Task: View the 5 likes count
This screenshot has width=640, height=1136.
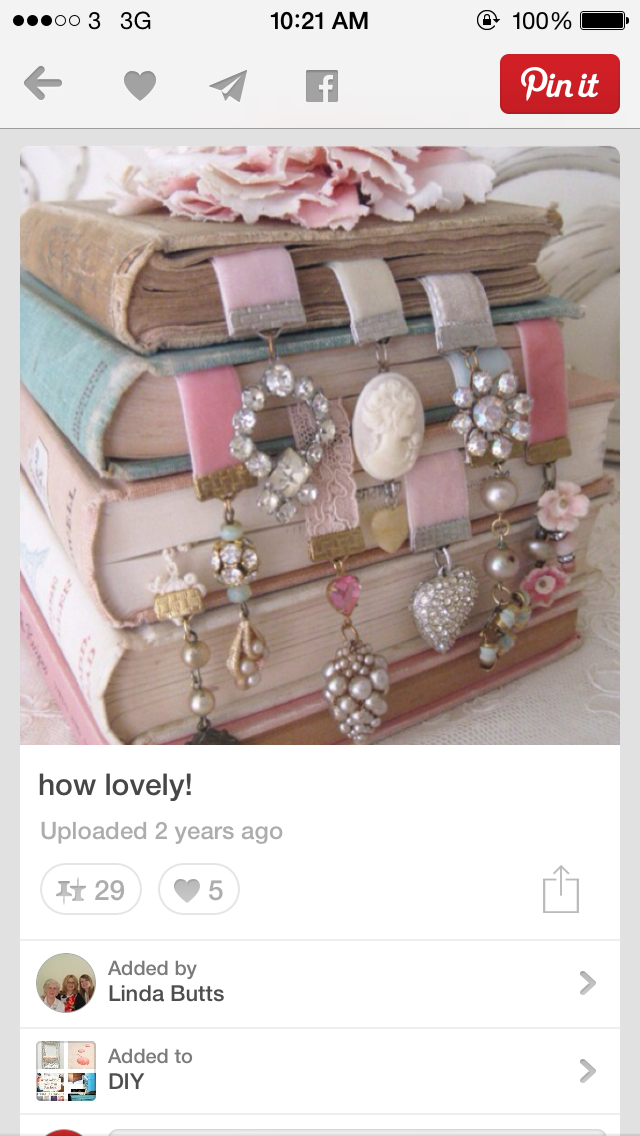Action: point(199,889)
